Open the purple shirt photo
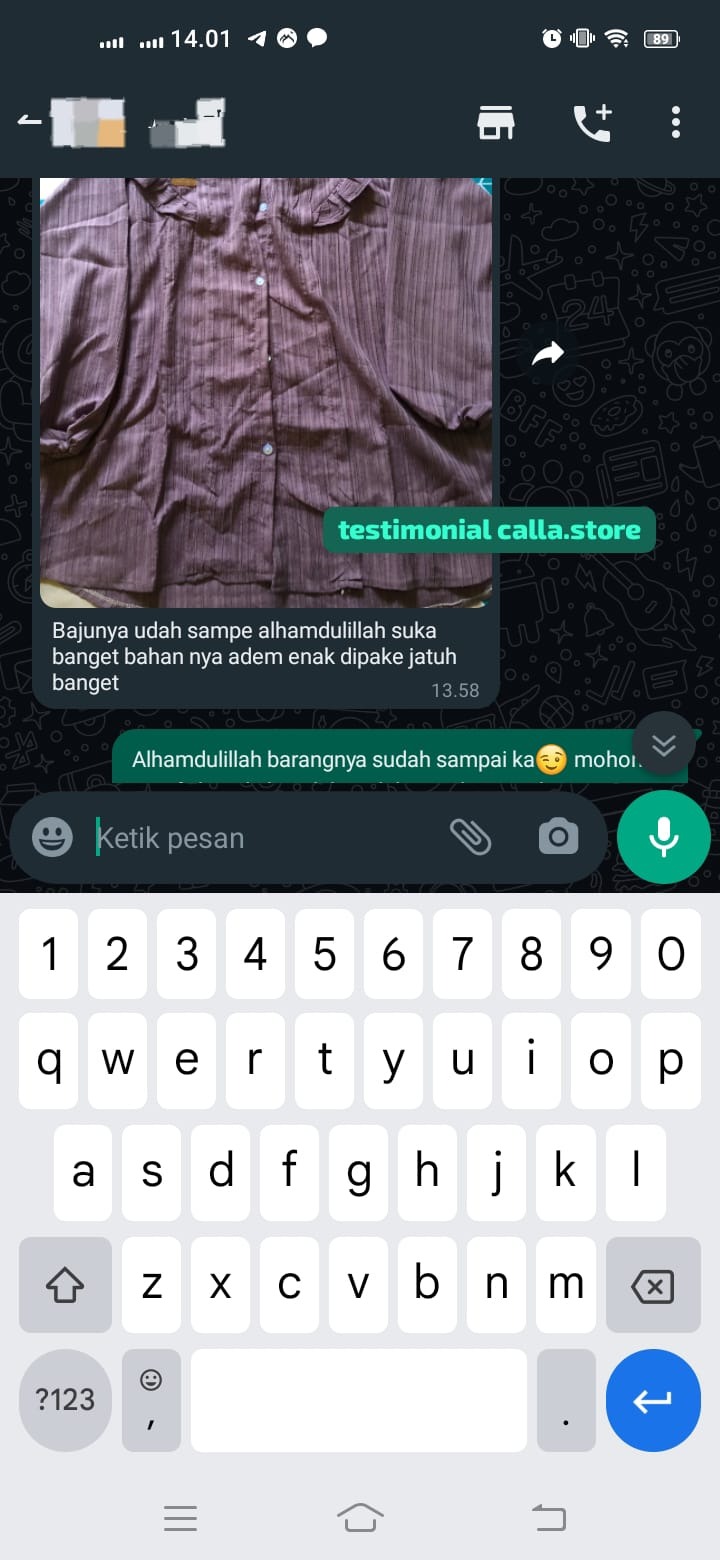The width and height of the screenshot is (720, 1560). 266,390
